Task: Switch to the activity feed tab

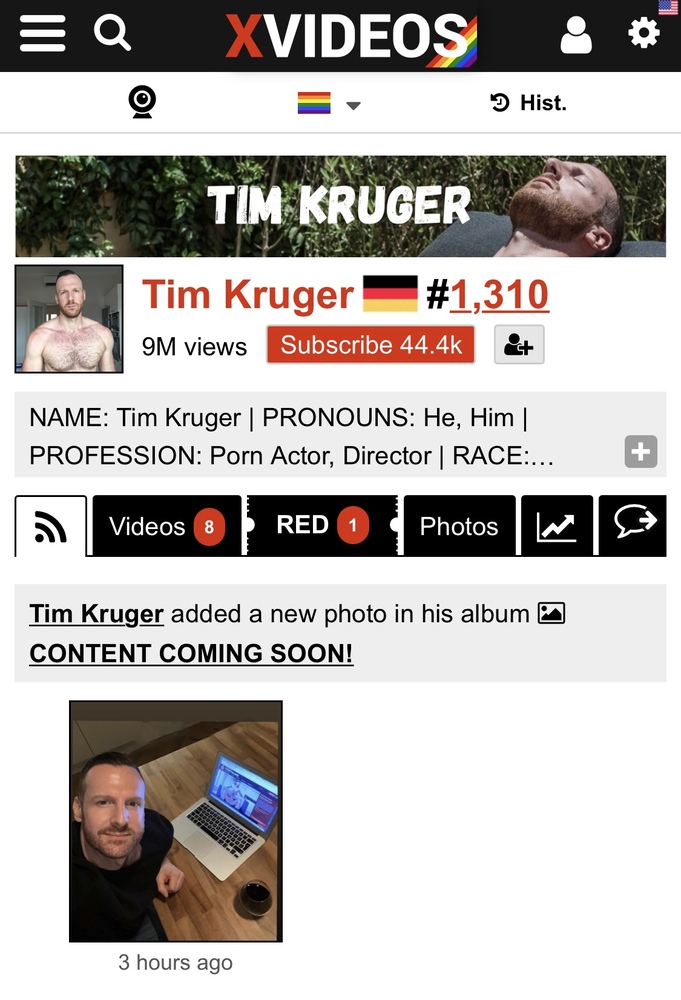Action: coord(51,527)
